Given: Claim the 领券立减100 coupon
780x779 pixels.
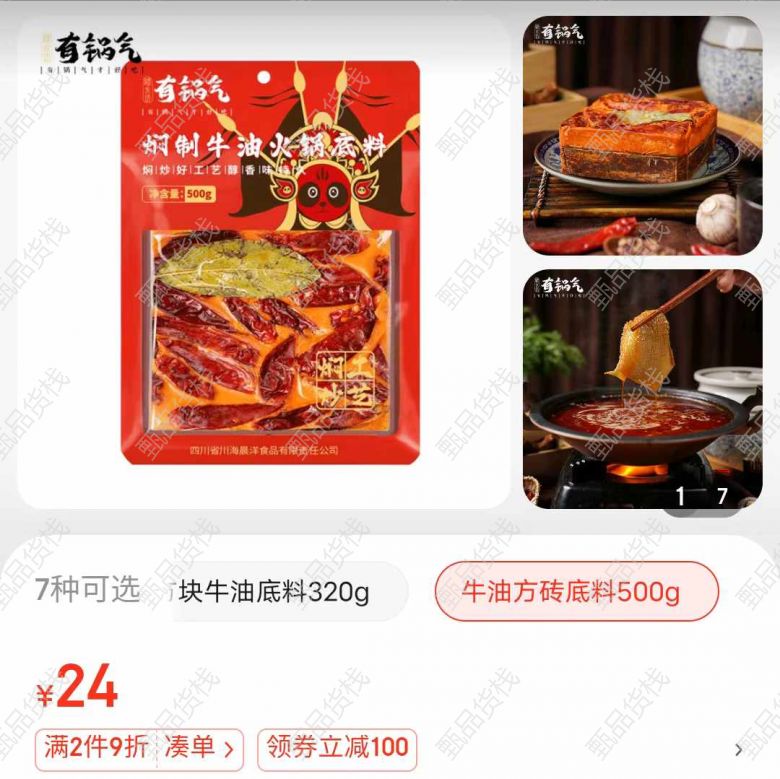Looking at the screenshot, I should (x=337, y=747).
